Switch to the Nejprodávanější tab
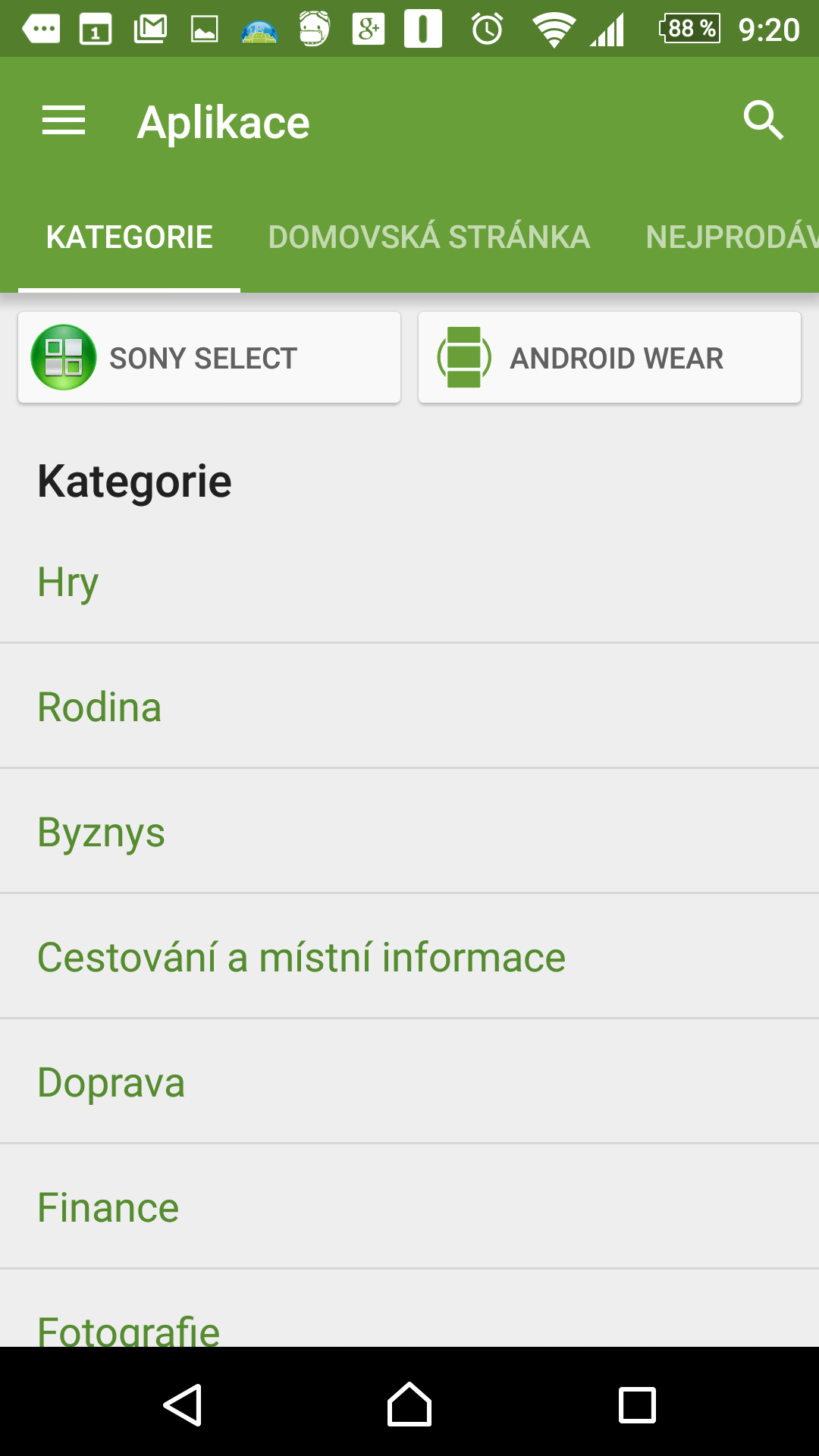The width and height of the screenshot is (819, 1456). point(732,237)
